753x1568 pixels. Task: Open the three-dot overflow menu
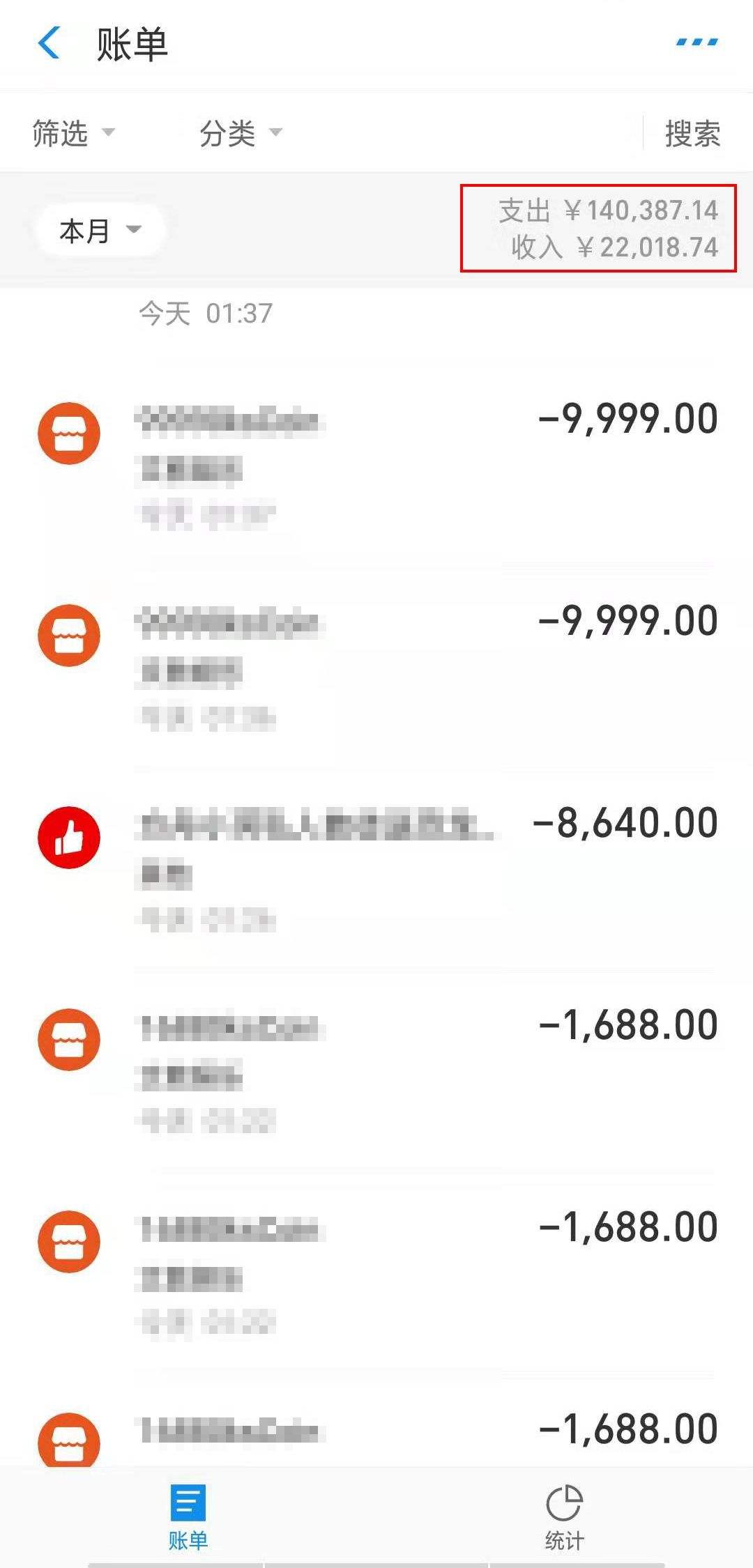pos(697,43)
